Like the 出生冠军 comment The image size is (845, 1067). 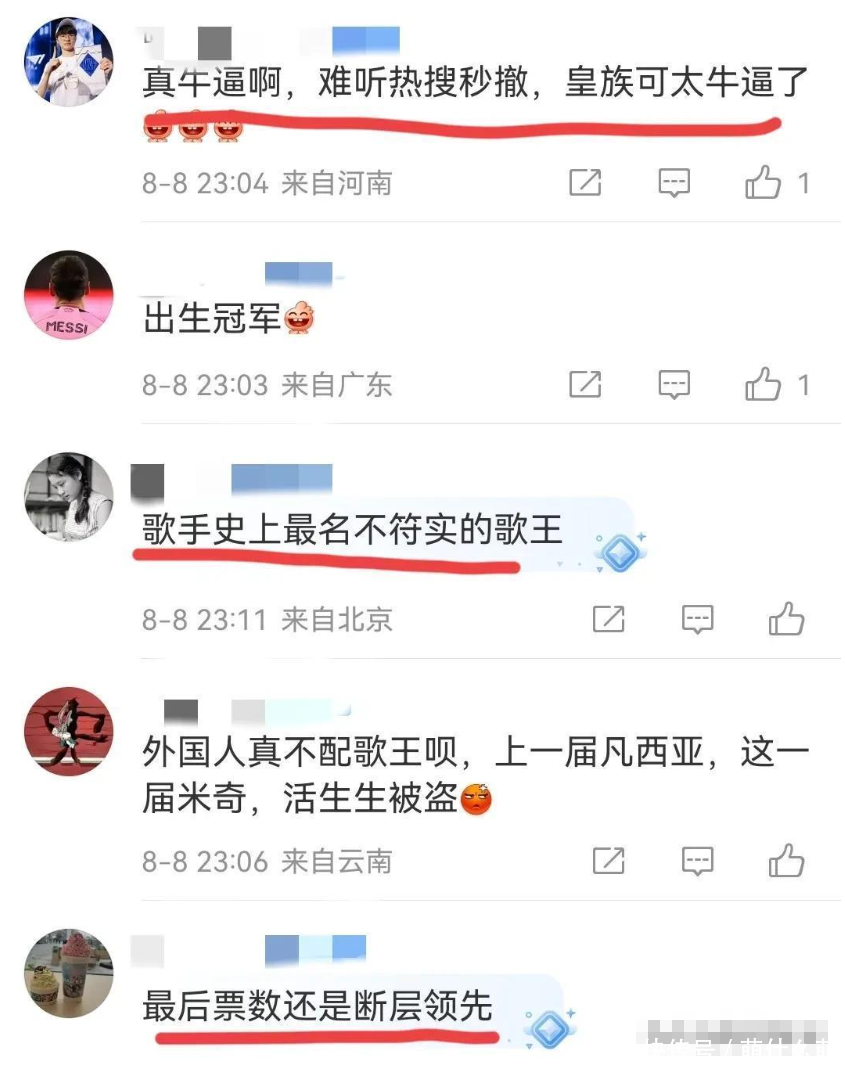[763, 384]
